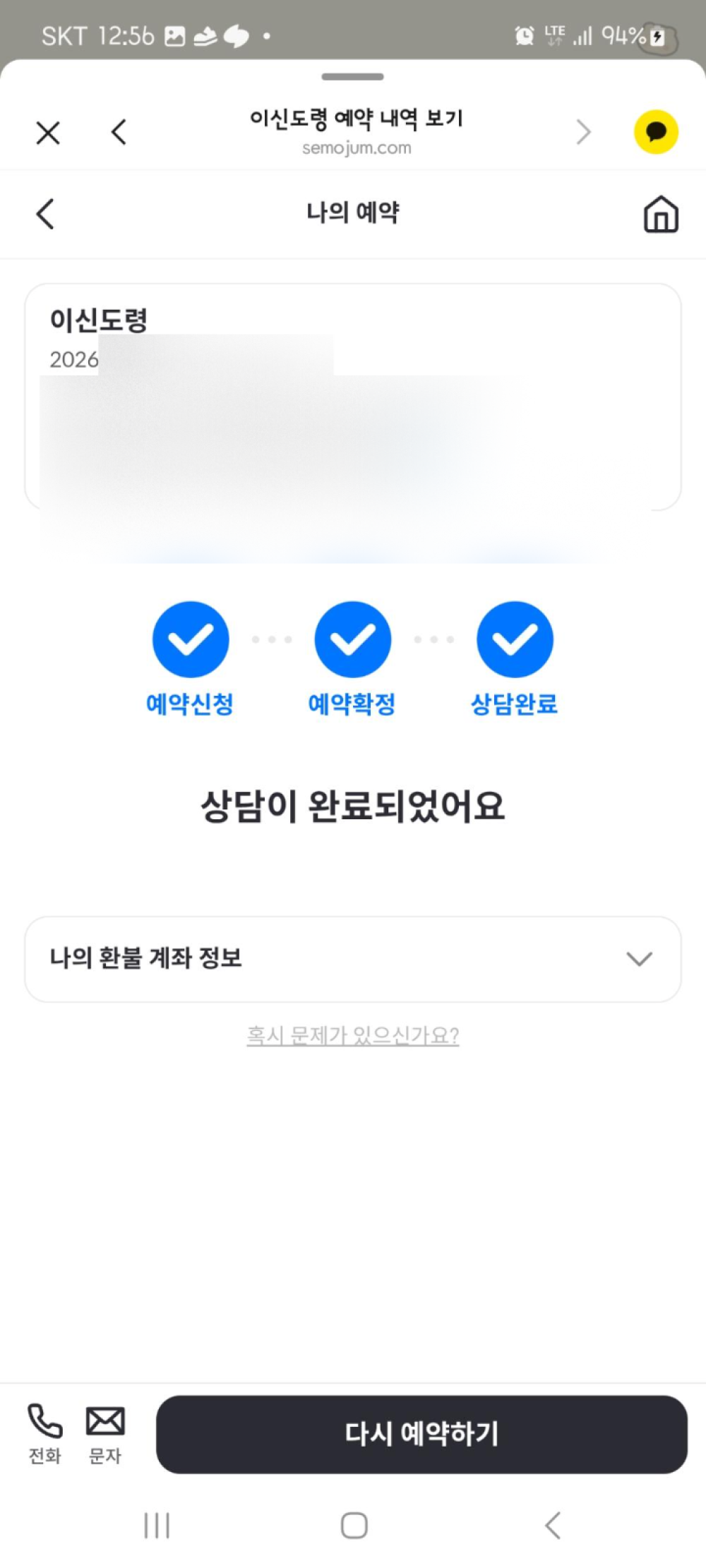Tap the 상담완료 checkmark step icon
Screen dimensions: 706x1568
[x=515, y=639]
